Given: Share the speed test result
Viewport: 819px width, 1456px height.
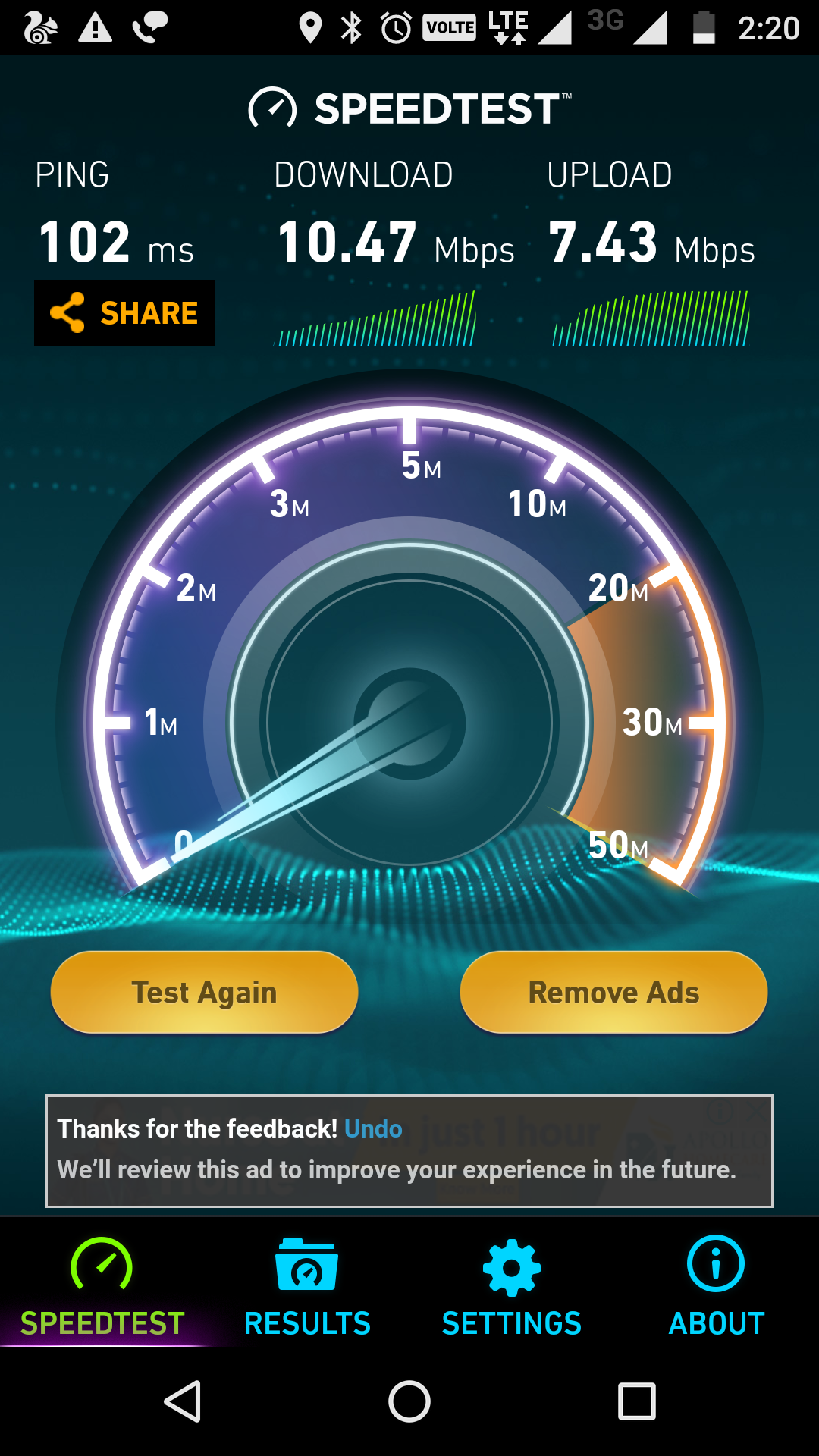Looking at the screenshot, I should coord(124,312).
